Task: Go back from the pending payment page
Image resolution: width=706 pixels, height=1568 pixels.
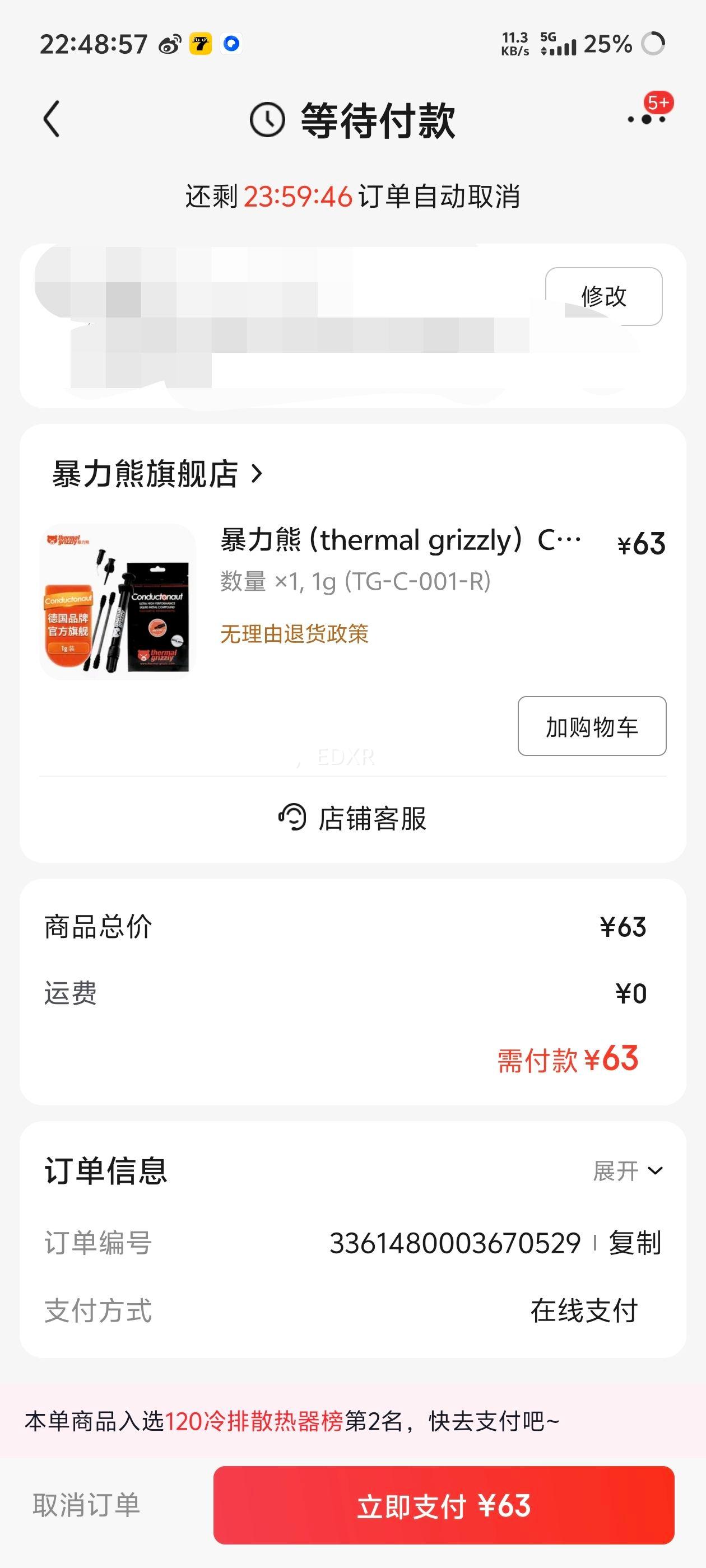Action: pos(52,119)
